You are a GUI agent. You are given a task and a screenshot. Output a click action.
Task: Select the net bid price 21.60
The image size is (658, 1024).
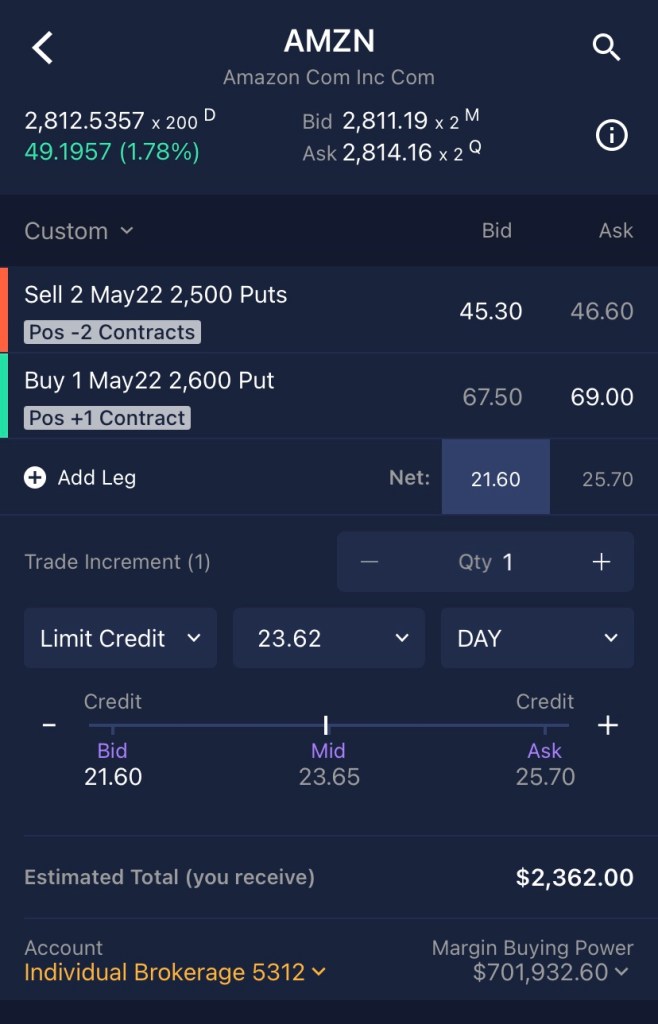[495, 479]
